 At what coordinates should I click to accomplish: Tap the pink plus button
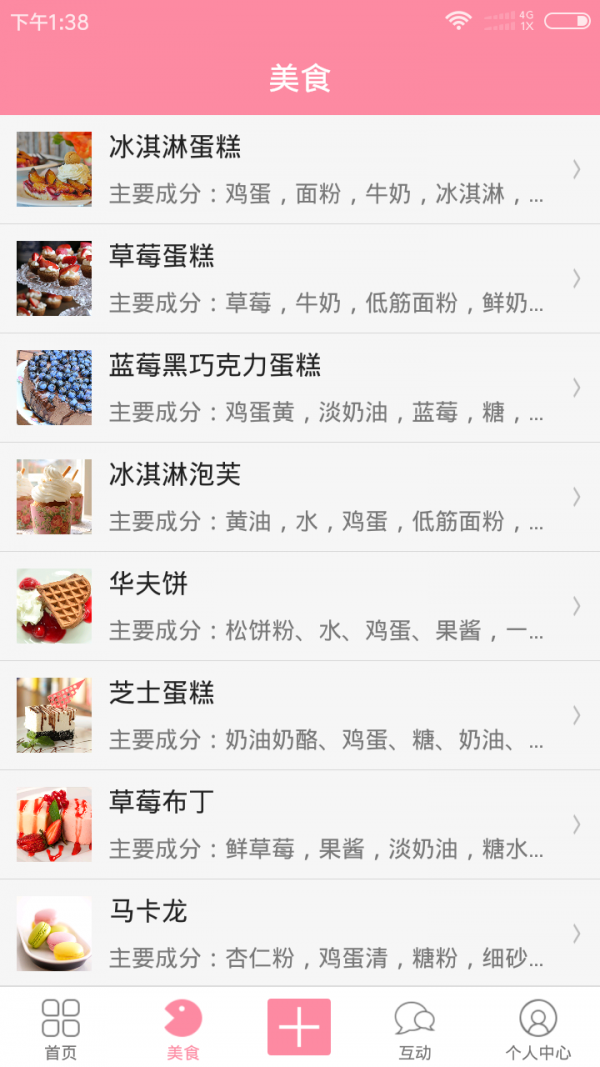[299, 1027]
